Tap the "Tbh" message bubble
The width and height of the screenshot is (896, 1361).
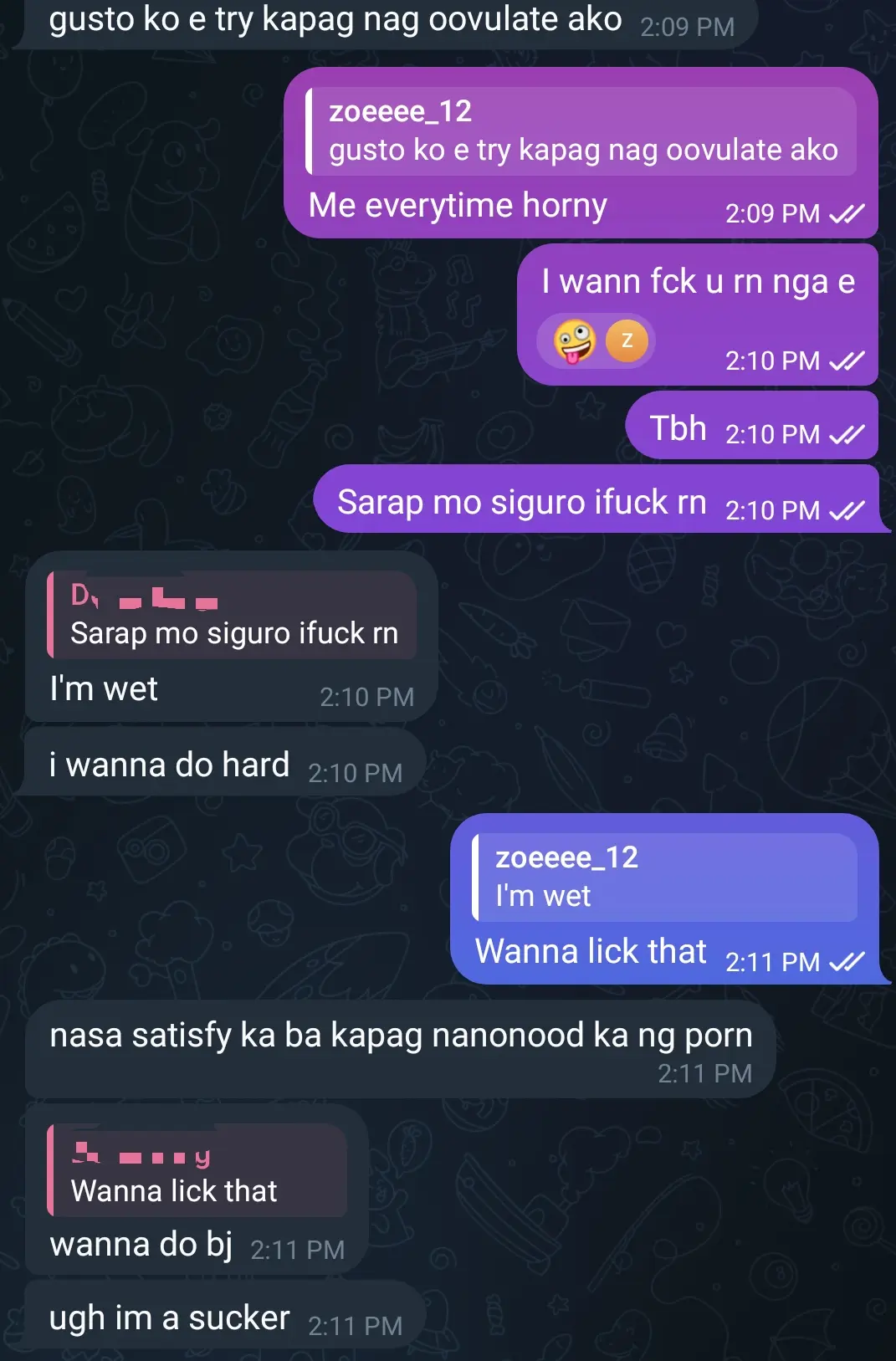pos(751,426)
